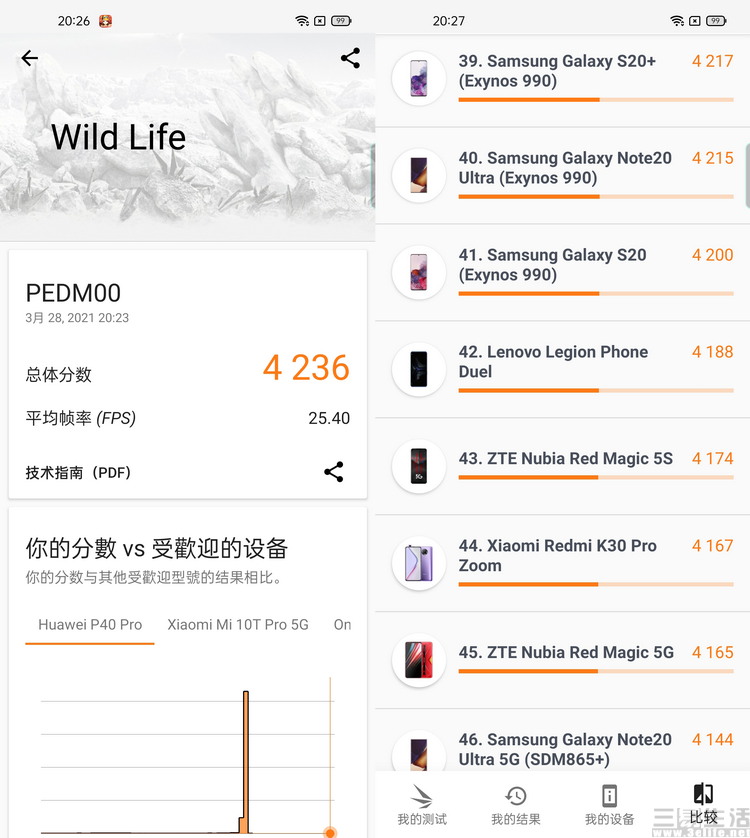Select ZTE Nubia Red Magic 5G entry
Image resolution: width=750 pixels, height=838 pixels.
(563, 658)
